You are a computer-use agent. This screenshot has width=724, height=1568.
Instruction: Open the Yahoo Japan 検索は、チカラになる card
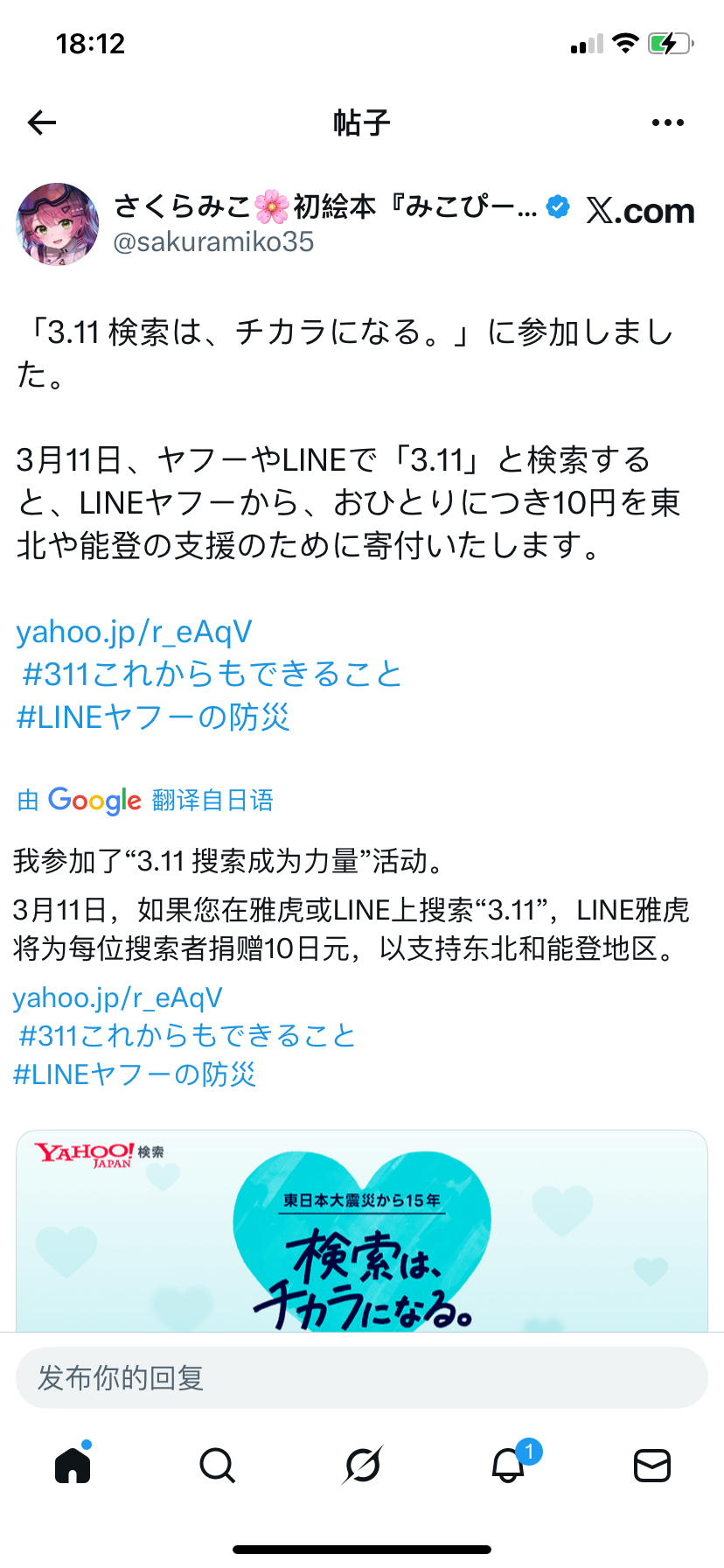362,1234
